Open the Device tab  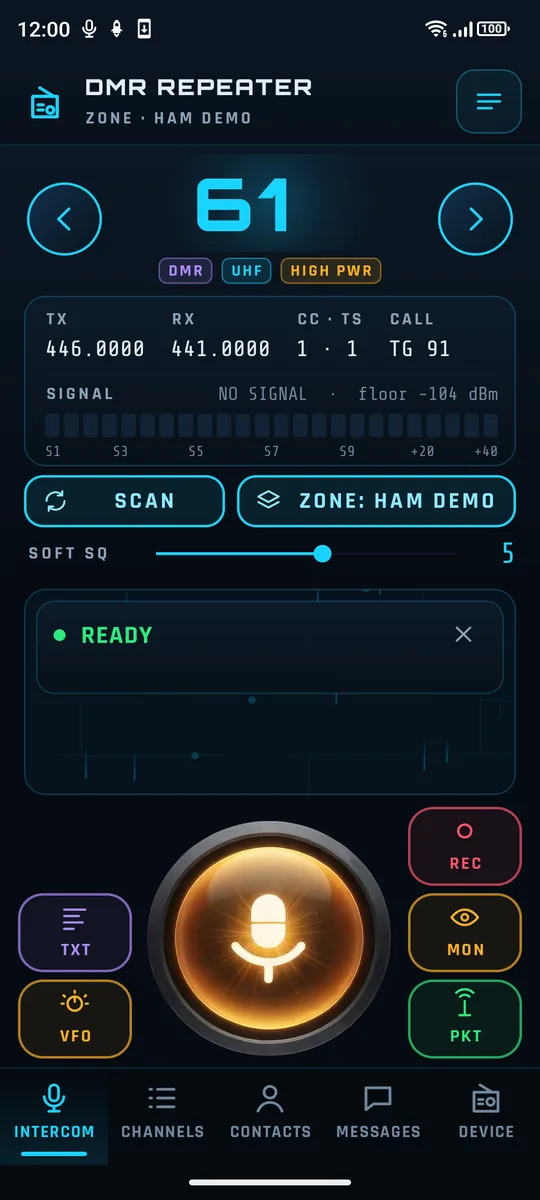click(x=486, y=1114)
